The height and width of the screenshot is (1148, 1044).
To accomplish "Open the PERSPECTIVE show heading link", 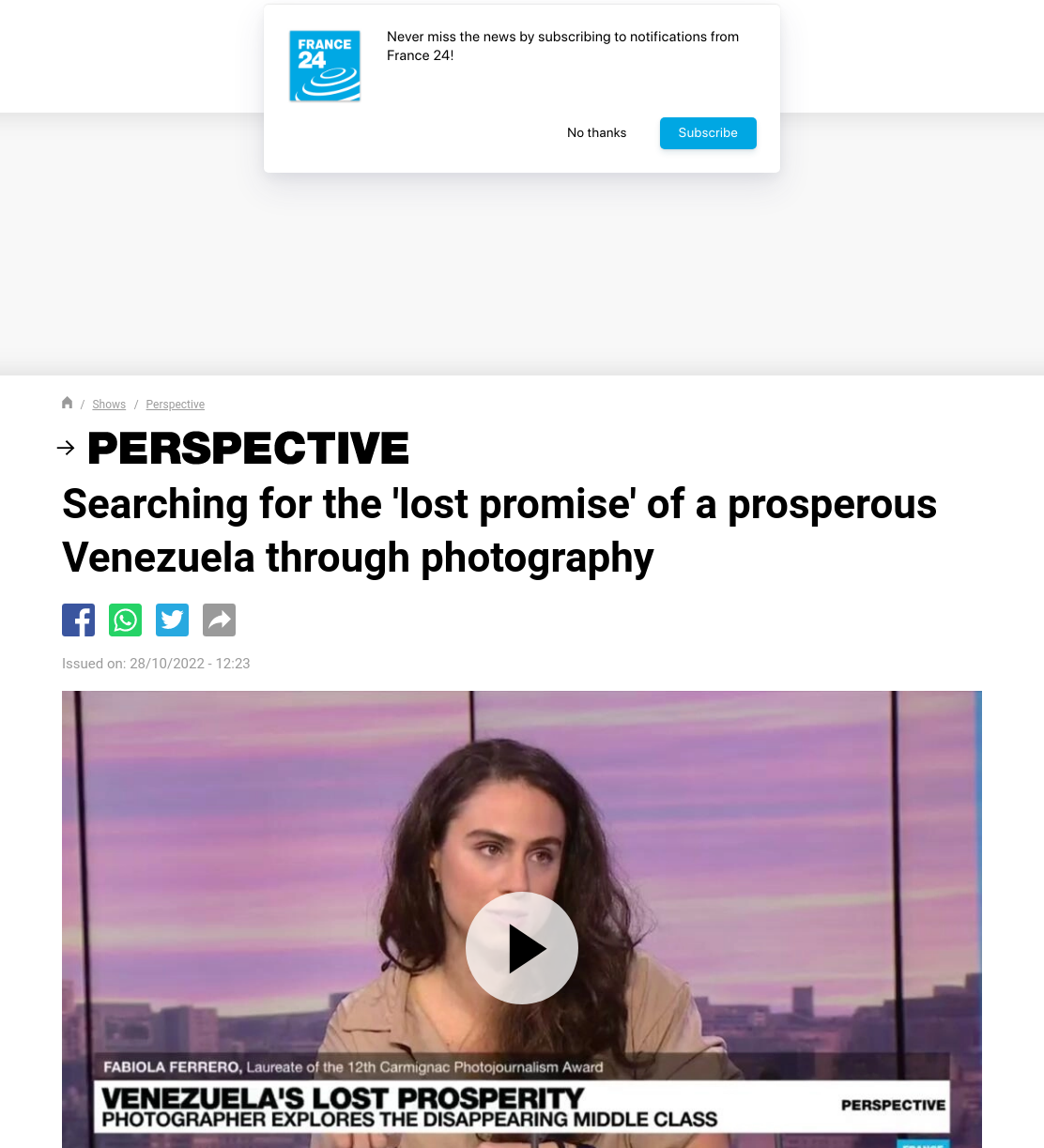I will tap(247, 448).
